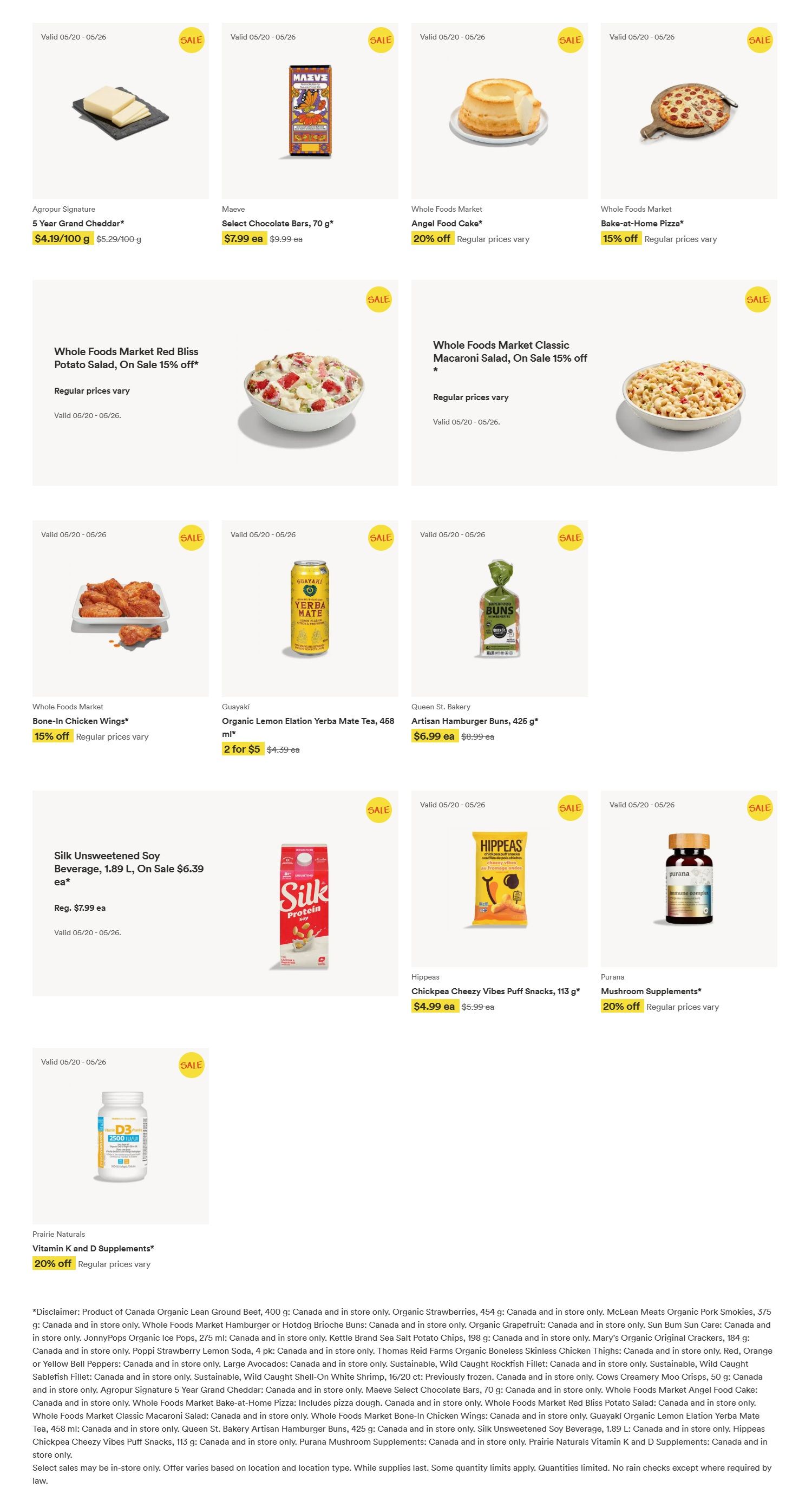812x1501 pixels.
Task: View the Angel Food Cake deal
Action: [499, 134]
